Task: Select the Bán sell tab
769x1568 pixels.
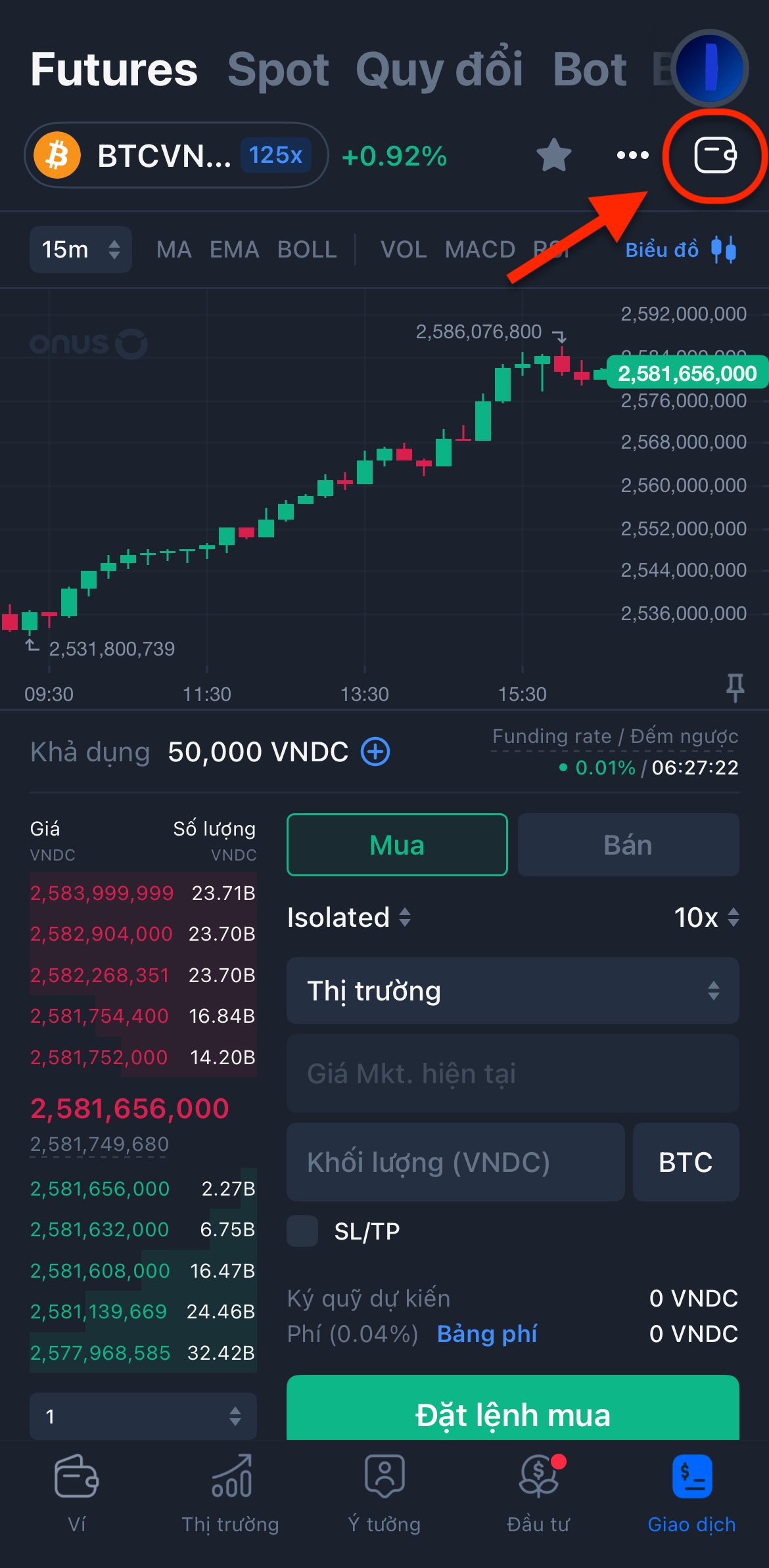Action: [x=628, y=845]
